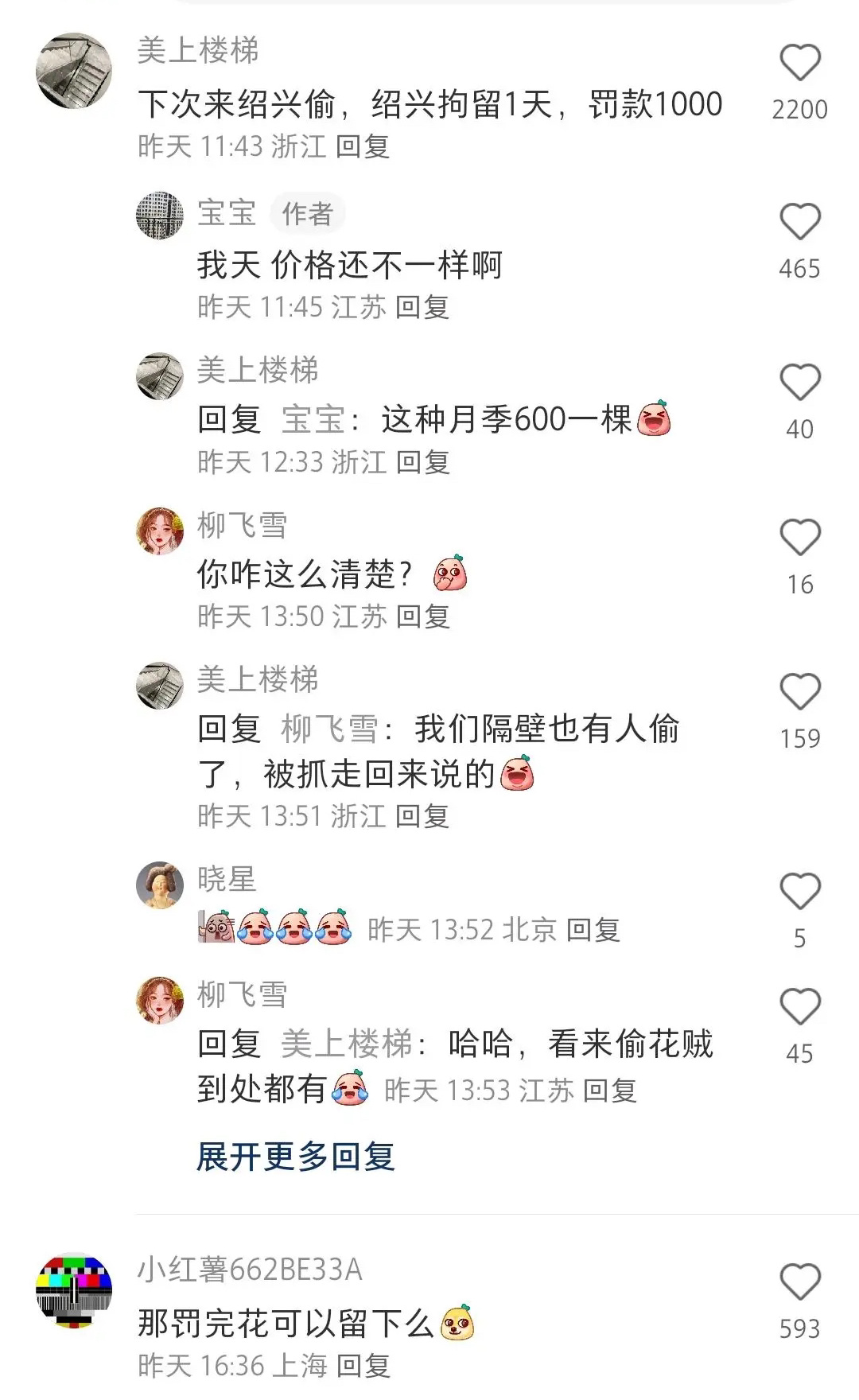Like 美上楼梯's comment about 绍兴拘留1天
859x1400 pixels.
[x=799, y=63]
